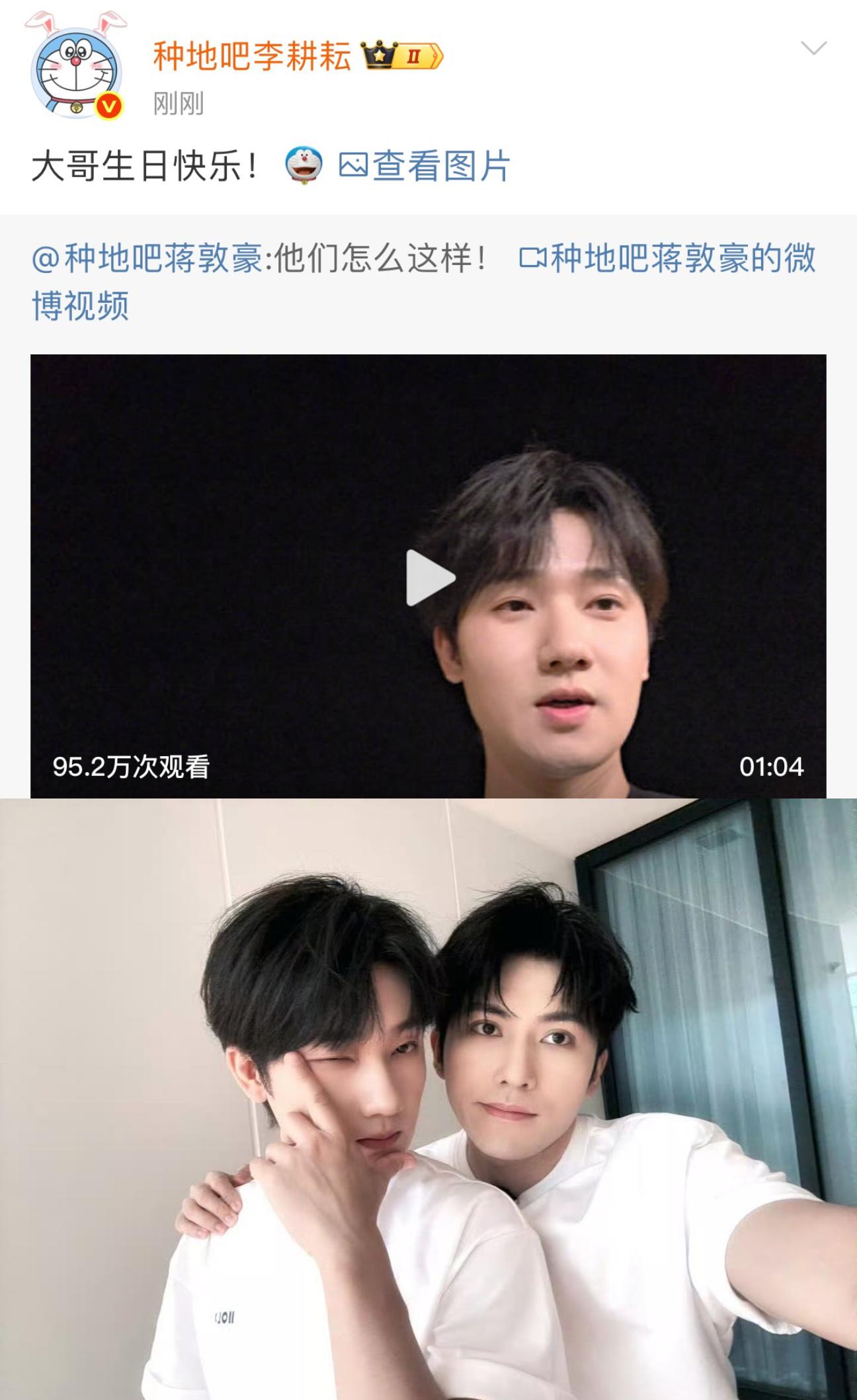Open the post options chevron
This screenshot has width=857, height=1400.
click(813, 48)
